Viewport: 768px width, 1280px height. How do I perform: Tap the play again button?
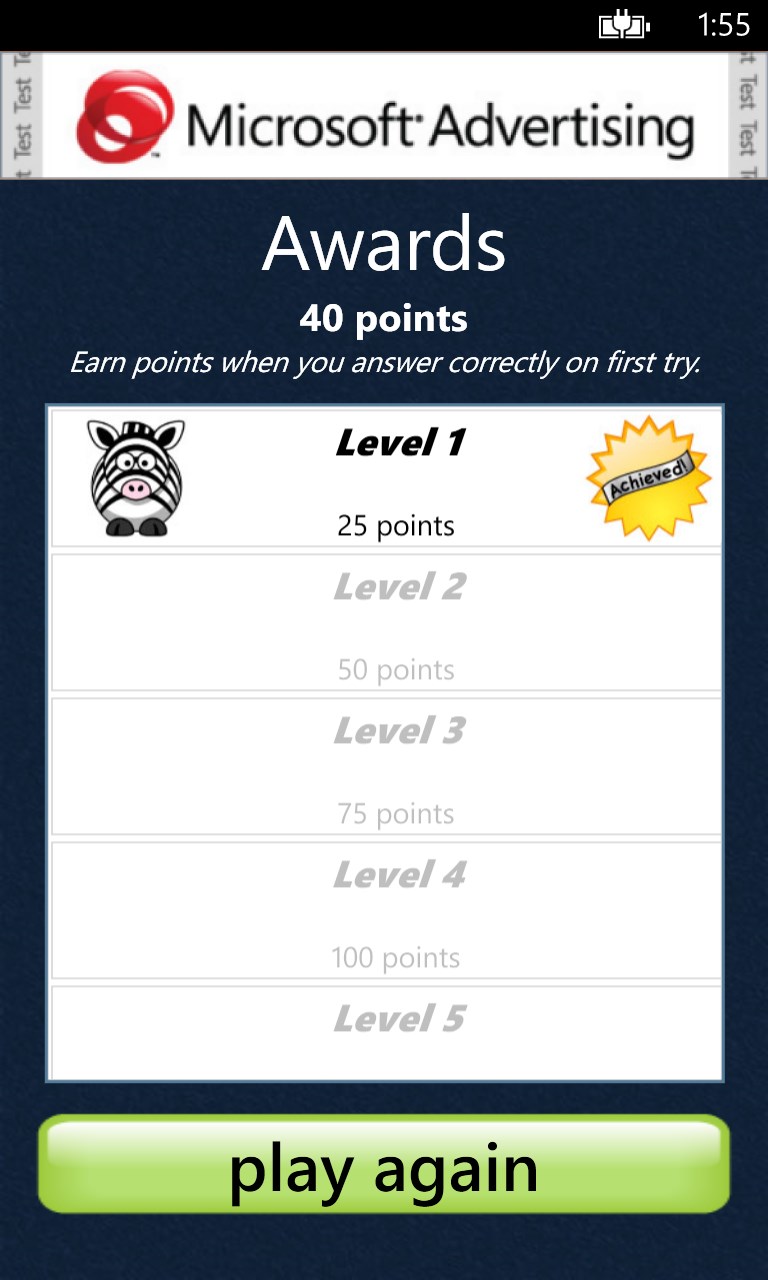(x=384, y=1165)
